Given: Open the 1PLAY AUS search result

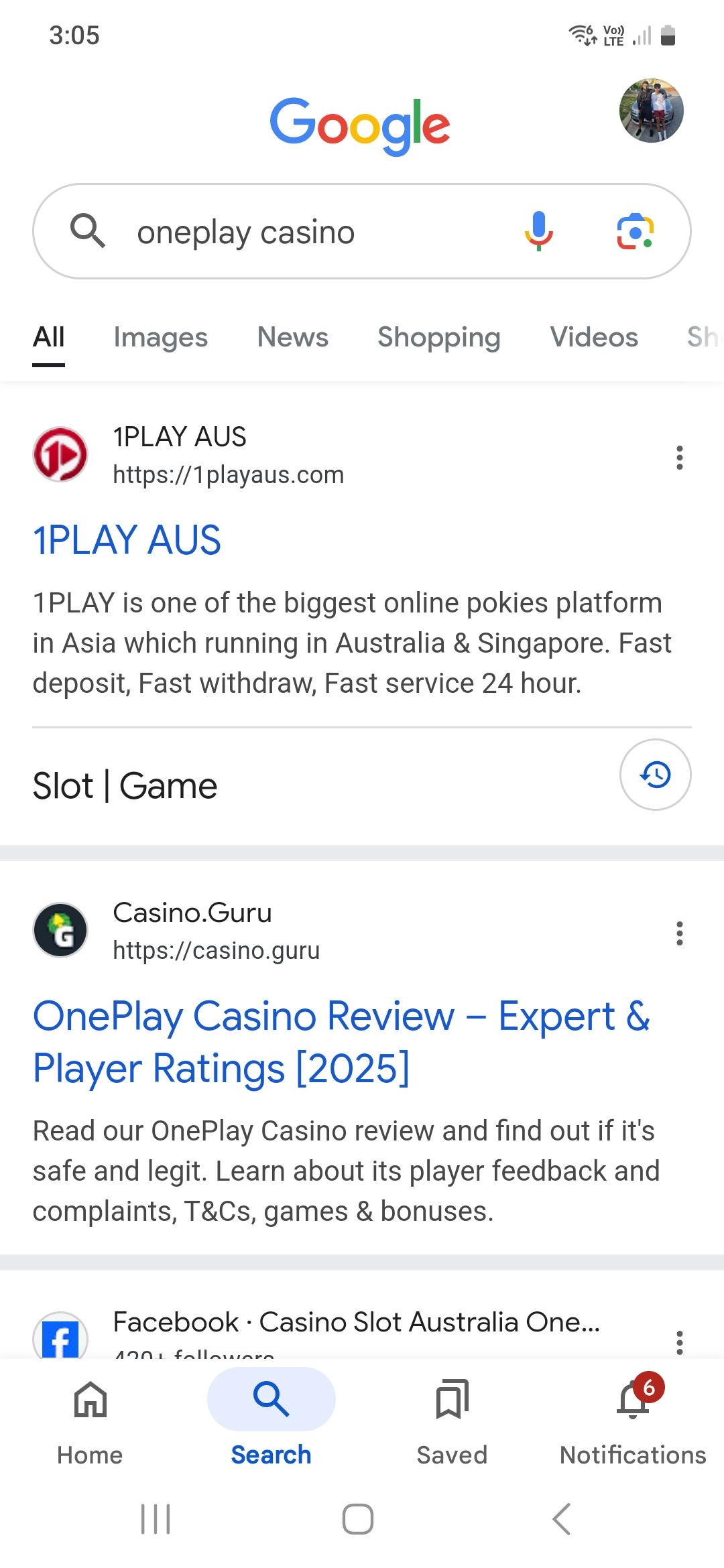Looking at the screenshot, I should (x=127, y=540).
